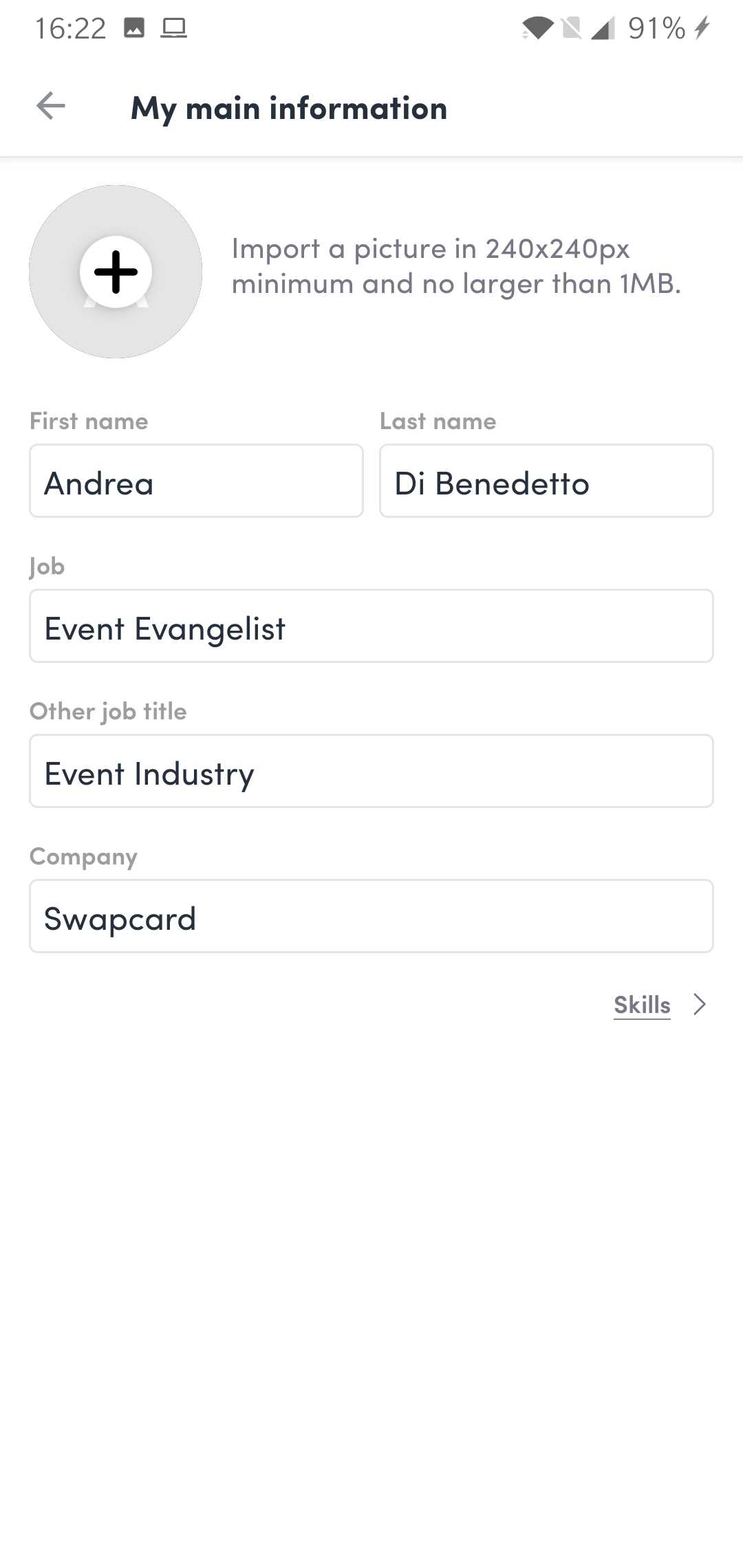
Task: Edit the Last name field
Action: [546, 481]
